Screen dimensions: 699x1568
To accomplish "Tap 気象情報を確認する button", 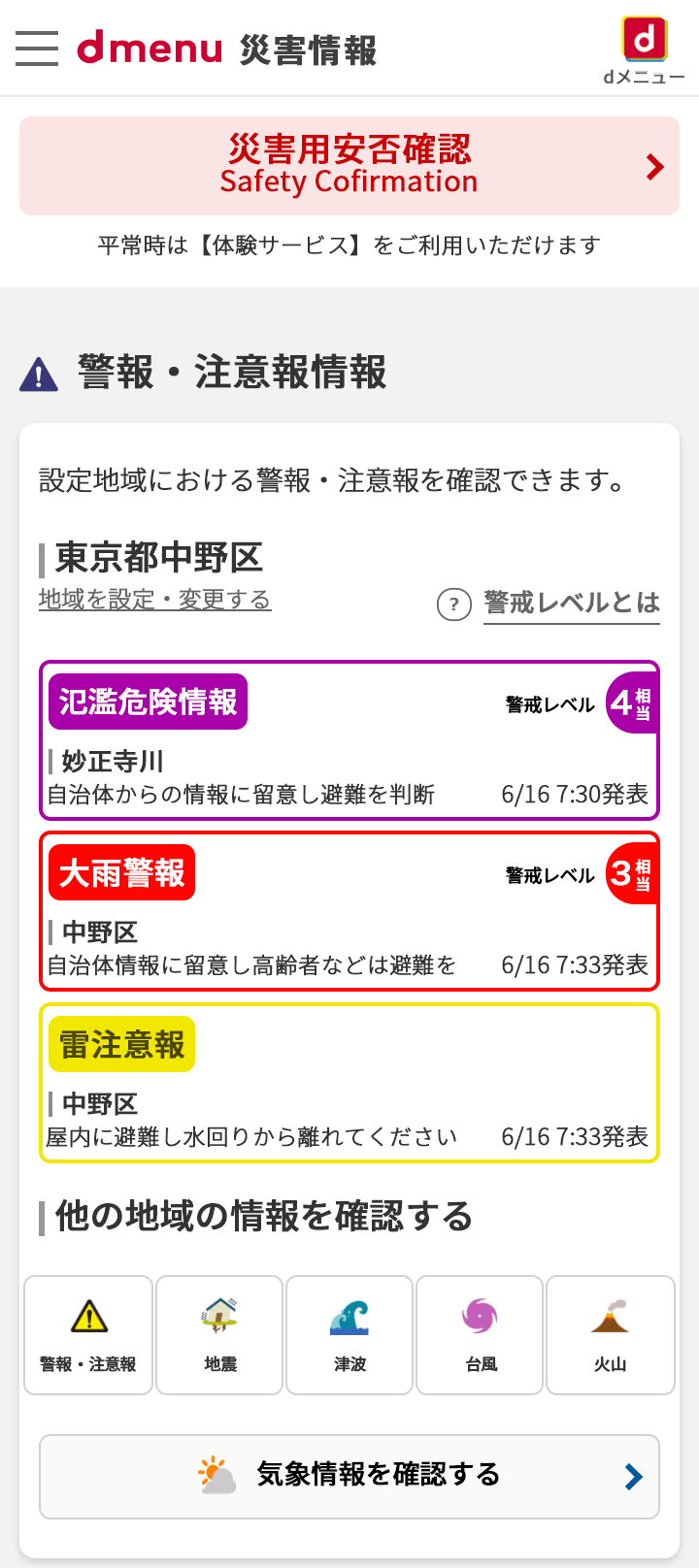I will (x=349, y=1476).
